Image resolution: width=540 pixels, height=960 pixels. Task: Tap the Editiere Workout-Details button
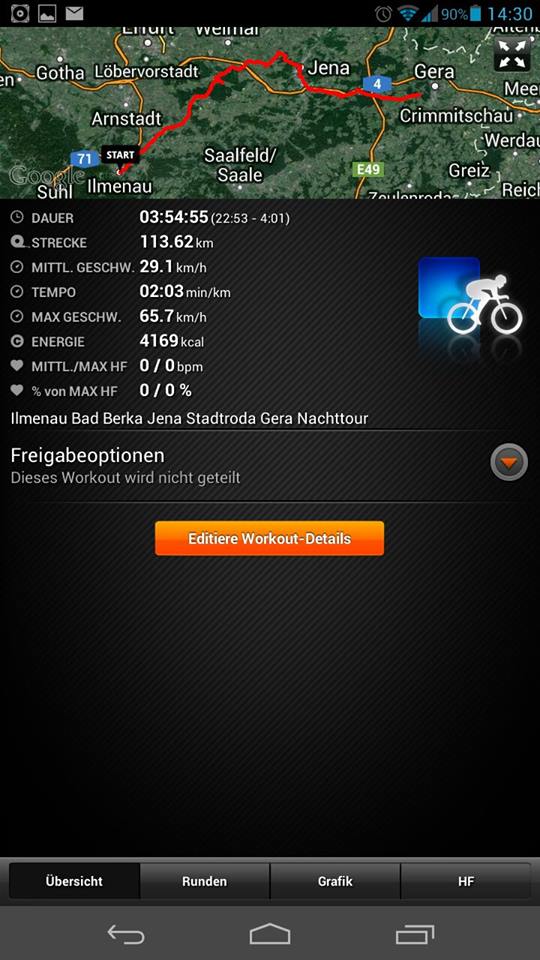pyautogui.click(x=269, y=539)
